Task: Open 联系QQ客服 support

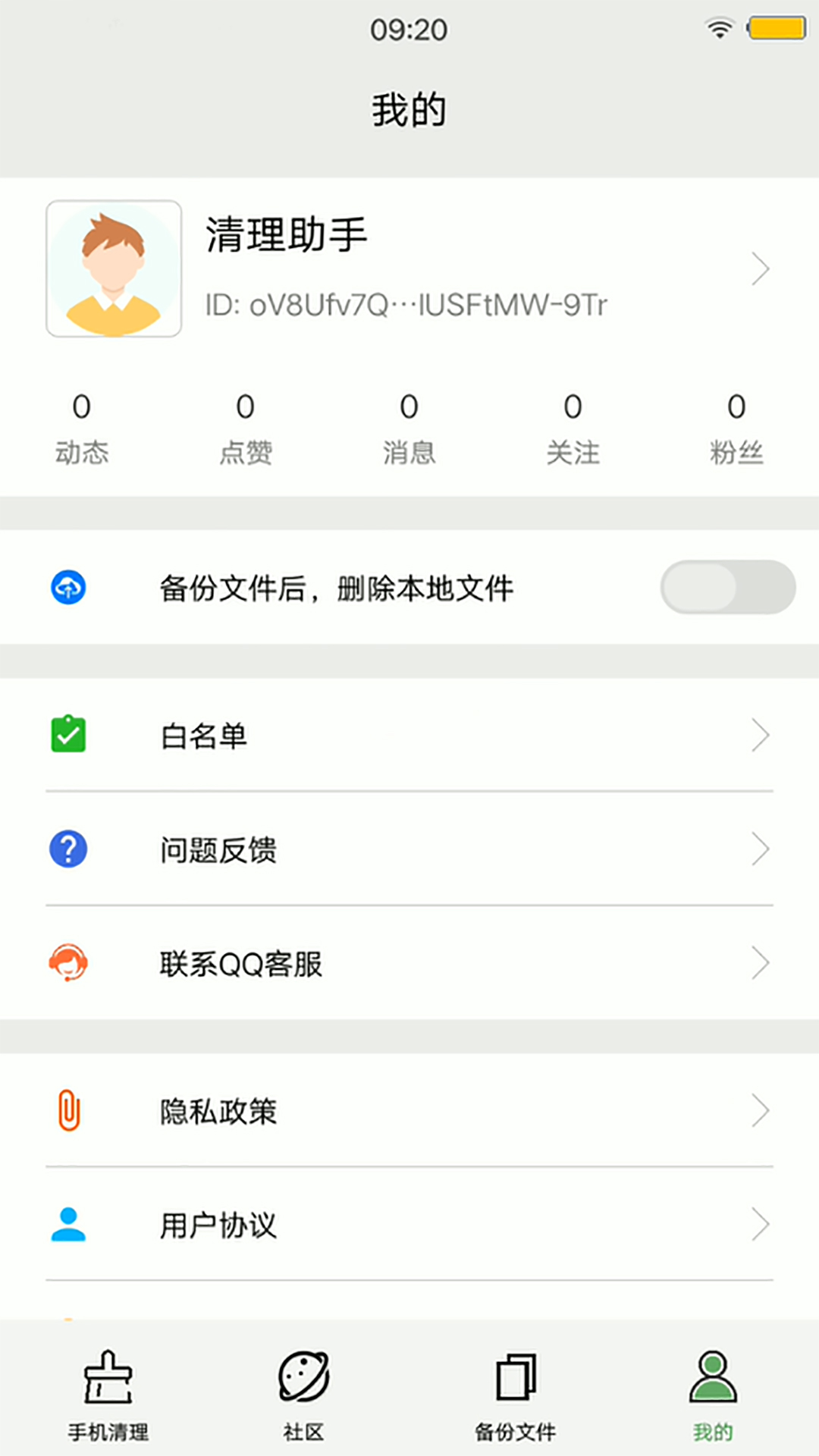Action: (x=409, y=963)
